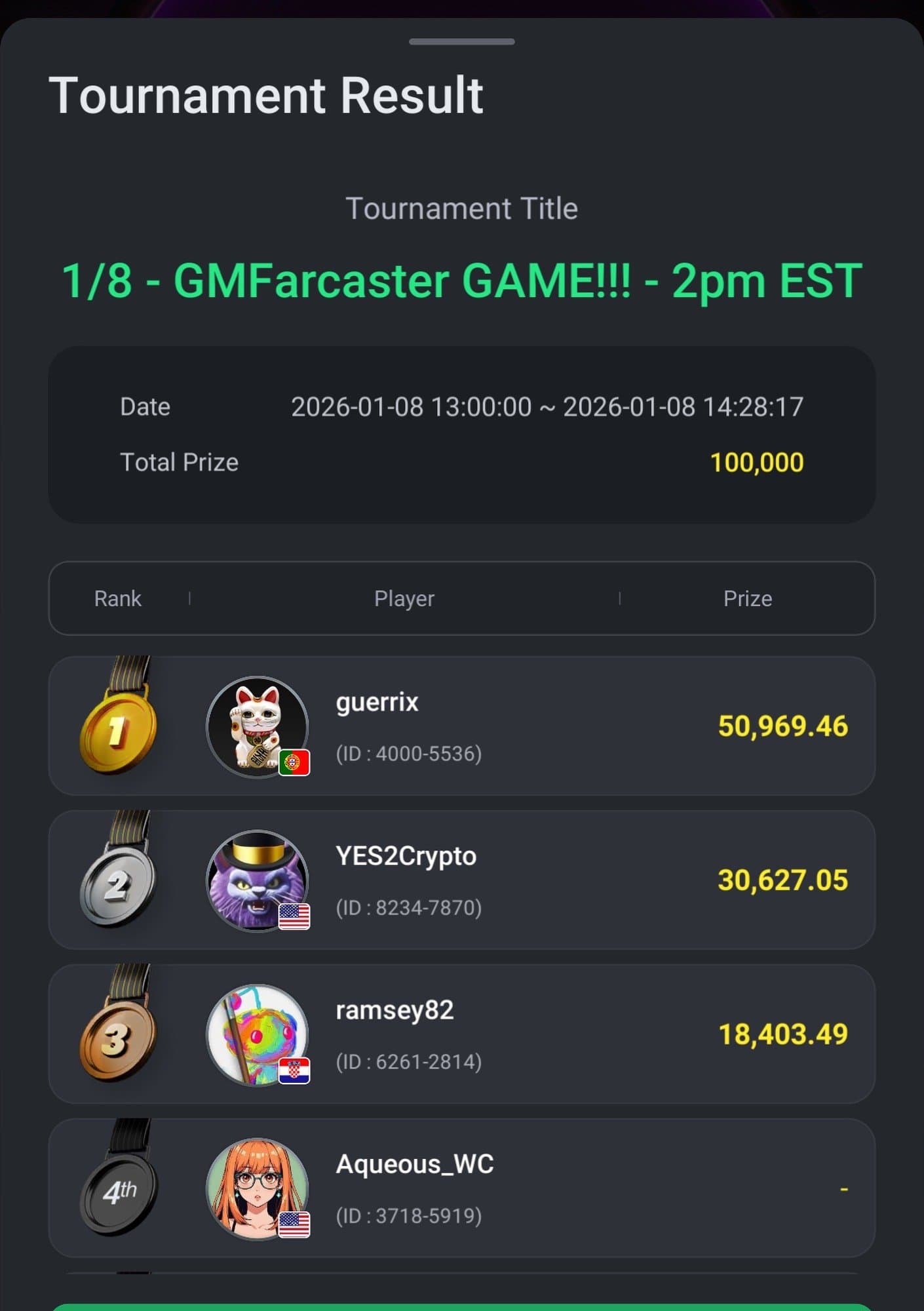The height and width of the screenshot is (1311, 924).
Task: Tap the green button at the bottom
Action: [x=461, y=1307]
